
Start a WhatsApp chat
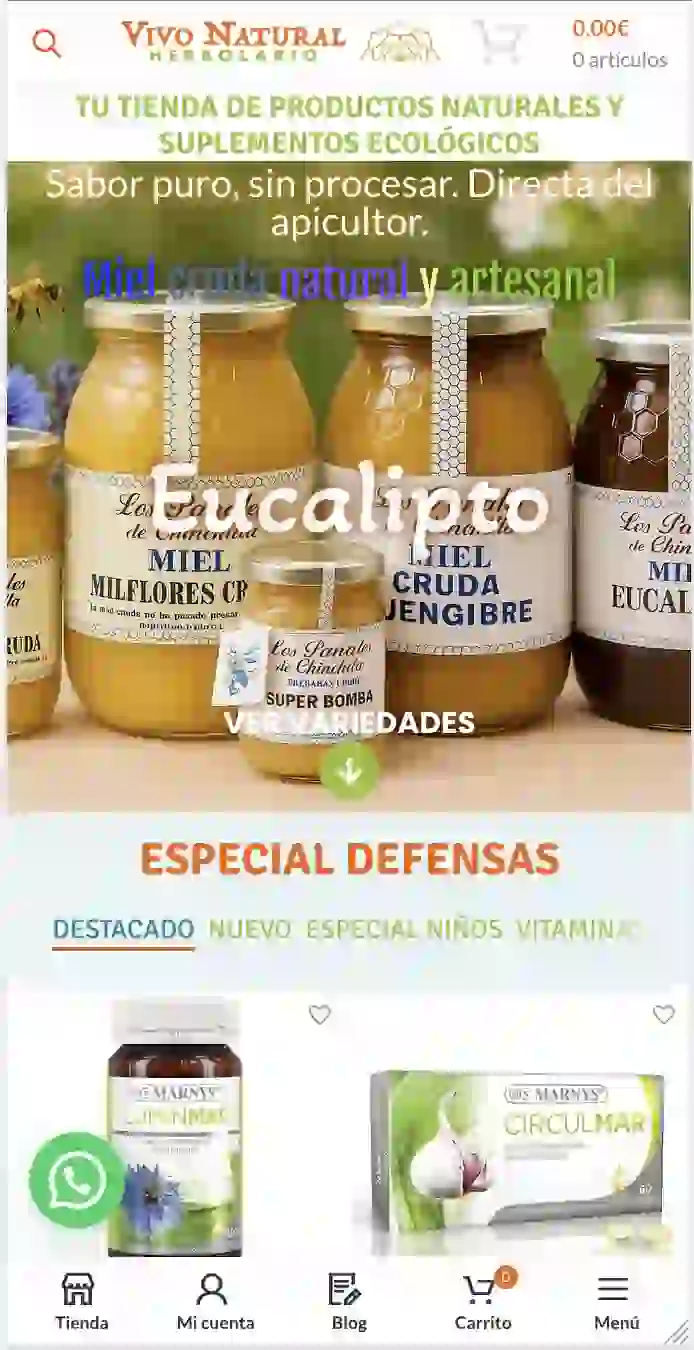pyautogui.click(x=77, y=1180)
